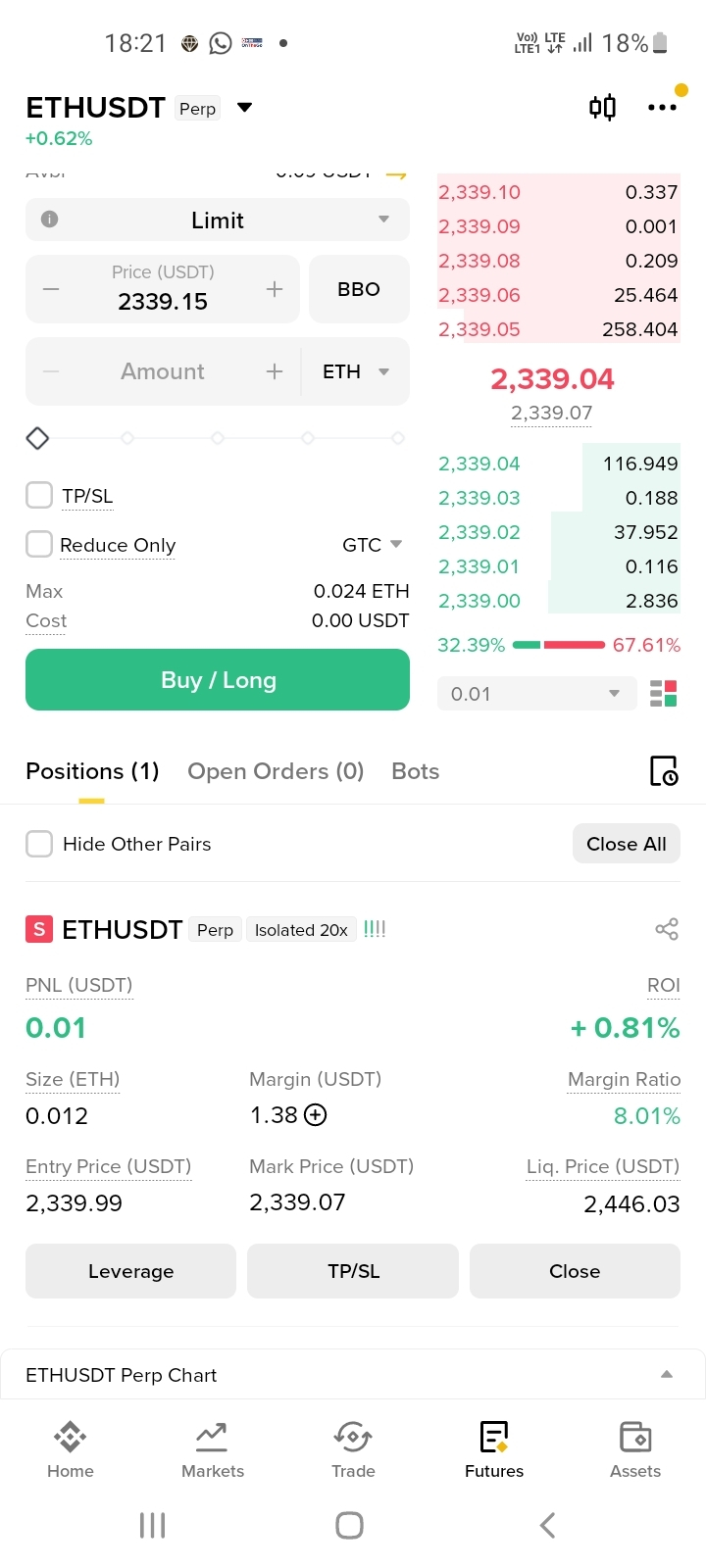This screenshot has width=706, height=1568.
Task: Change the Limit order type
Action: click(218, 220)
